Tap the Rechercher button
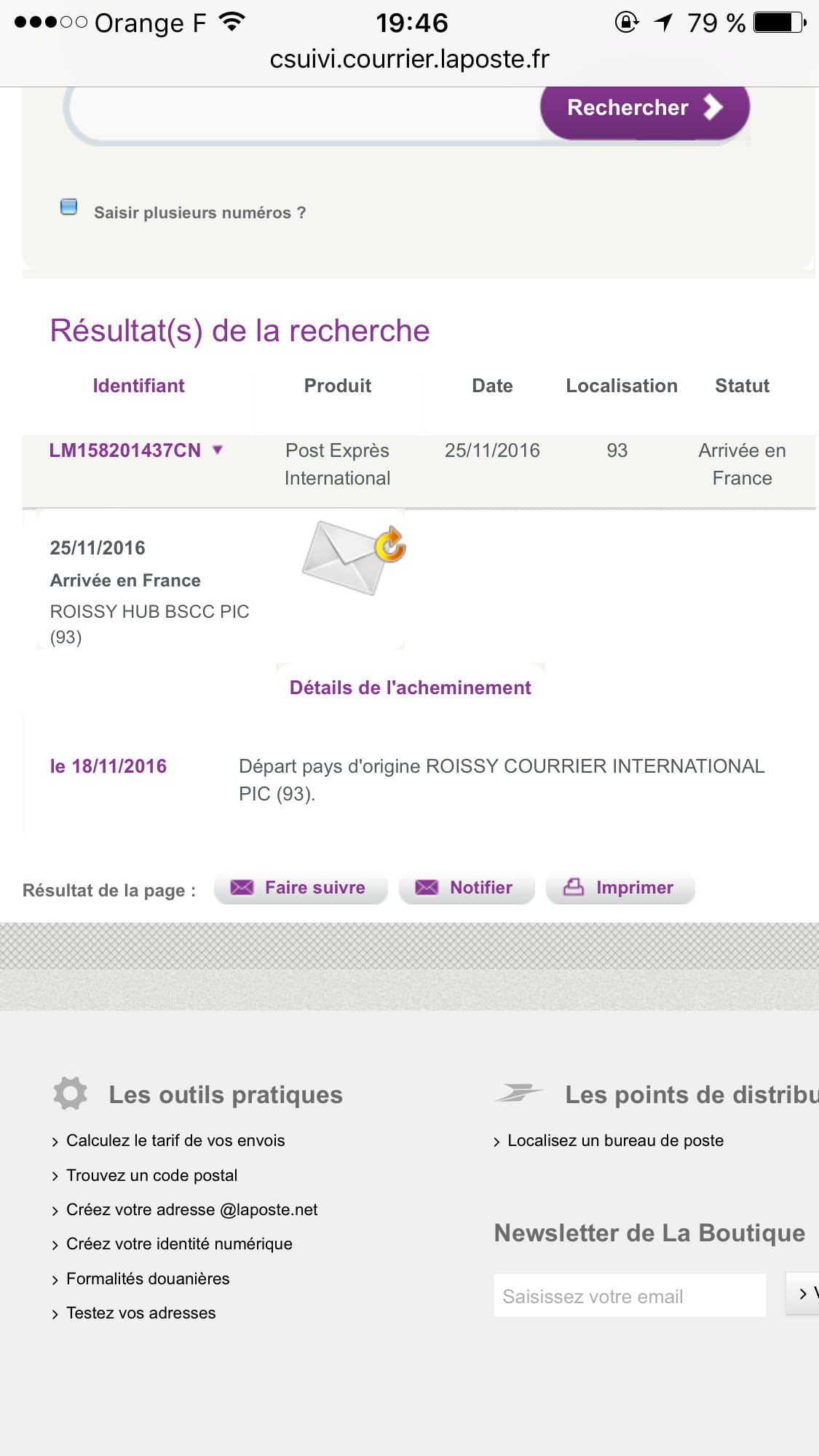 pyautogui.click(x=644, y=109)
